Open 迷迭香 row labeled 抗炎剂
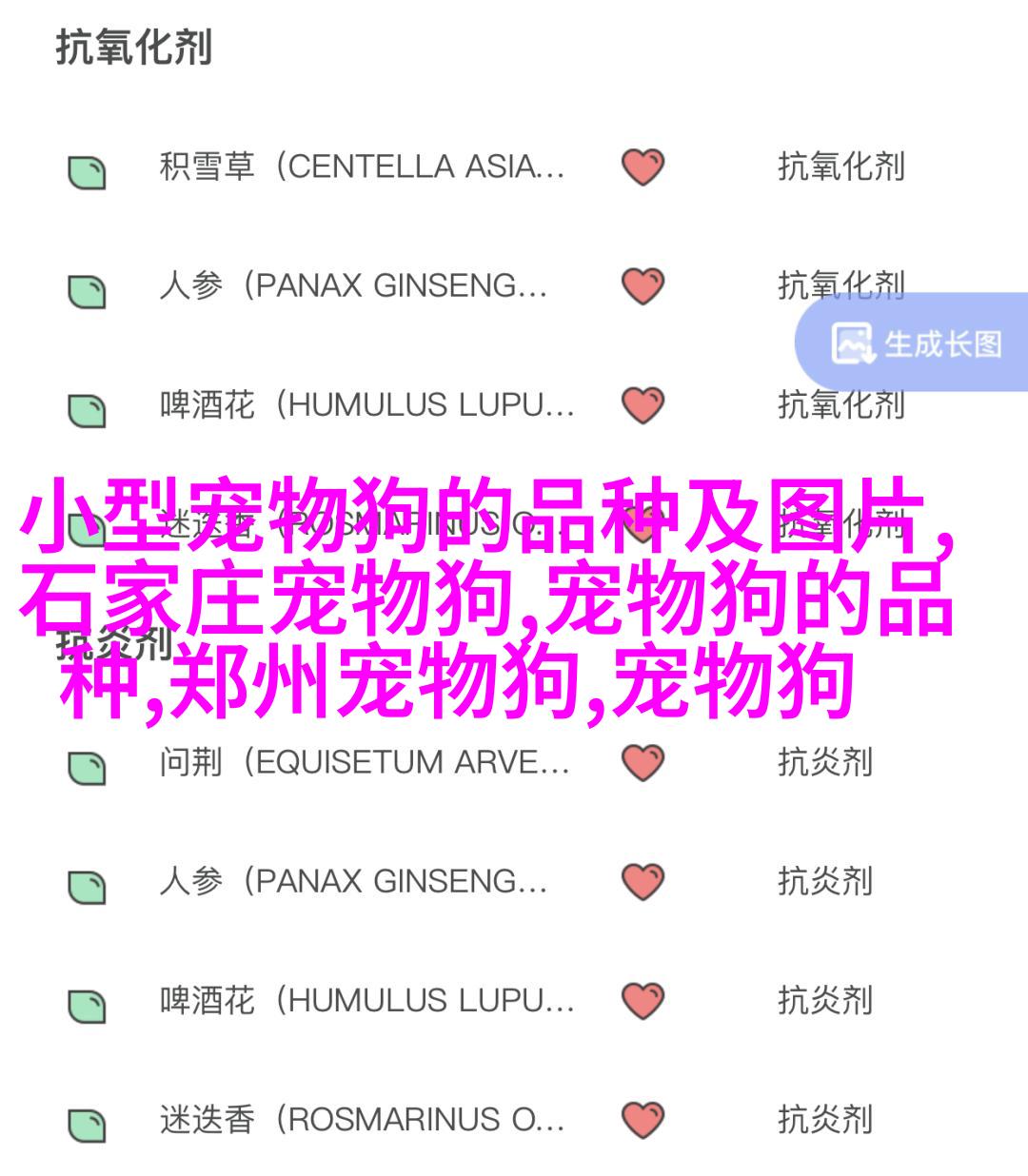Image resolution: width=1028 pixels, height=1176 pixels. 362,1120
